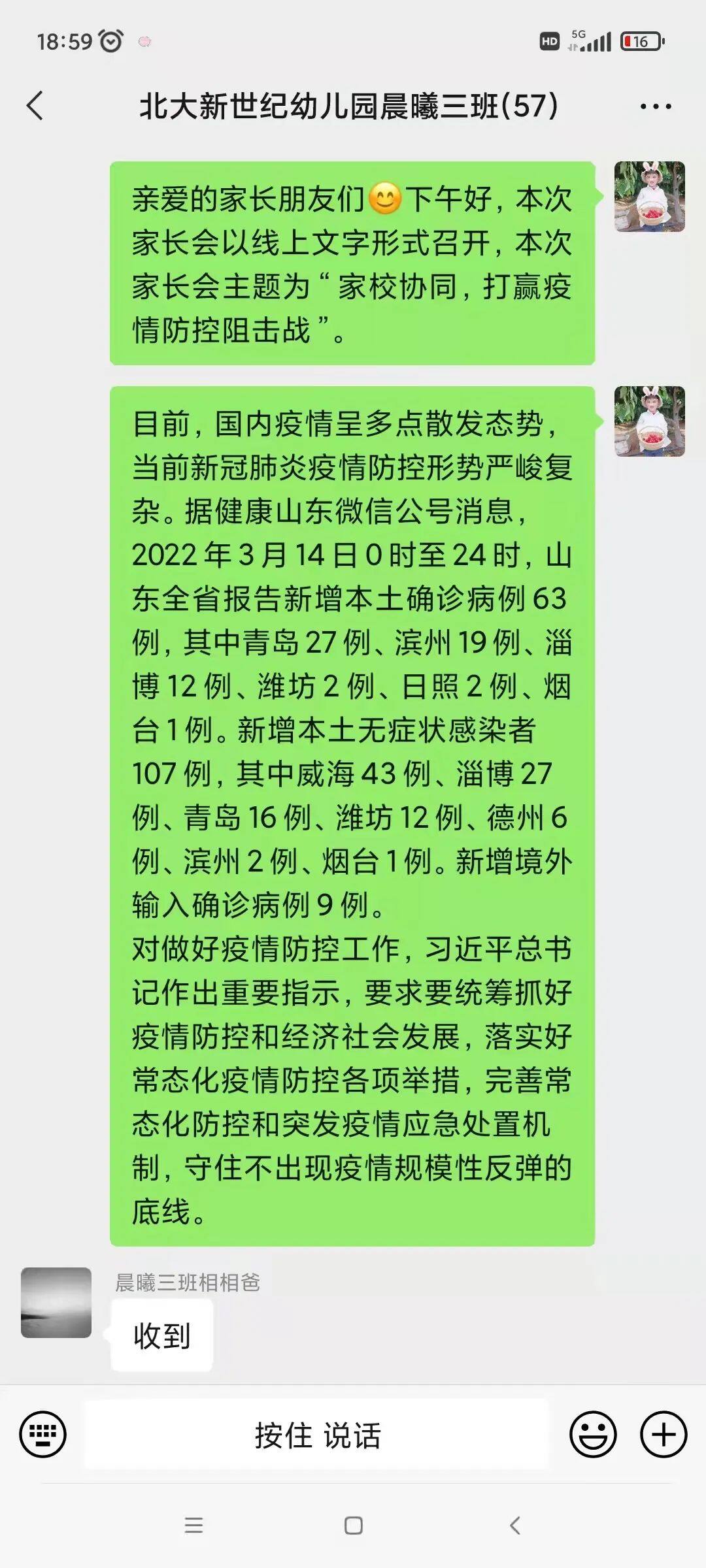706x1568 pixels.
Task: Open recent apps from system navigation bar
Action: [x=193, y=1526]
